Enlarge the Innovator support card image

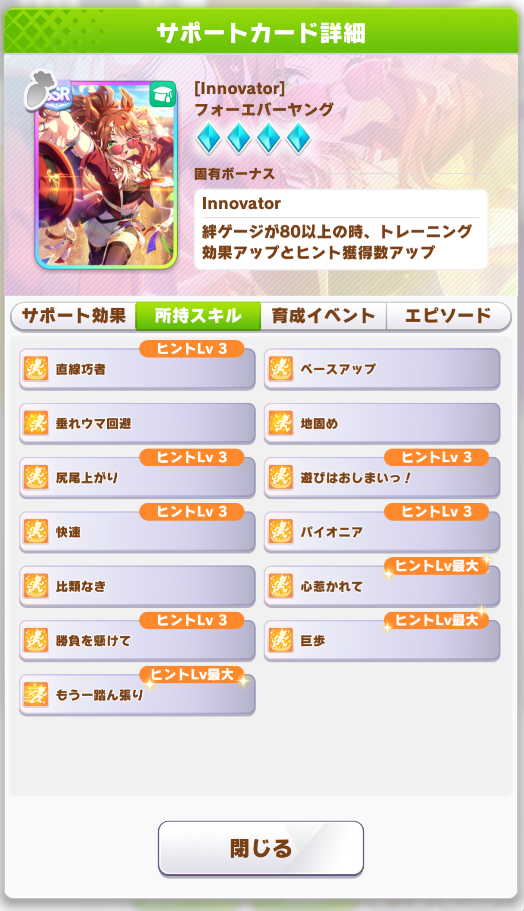pos(105,175)
